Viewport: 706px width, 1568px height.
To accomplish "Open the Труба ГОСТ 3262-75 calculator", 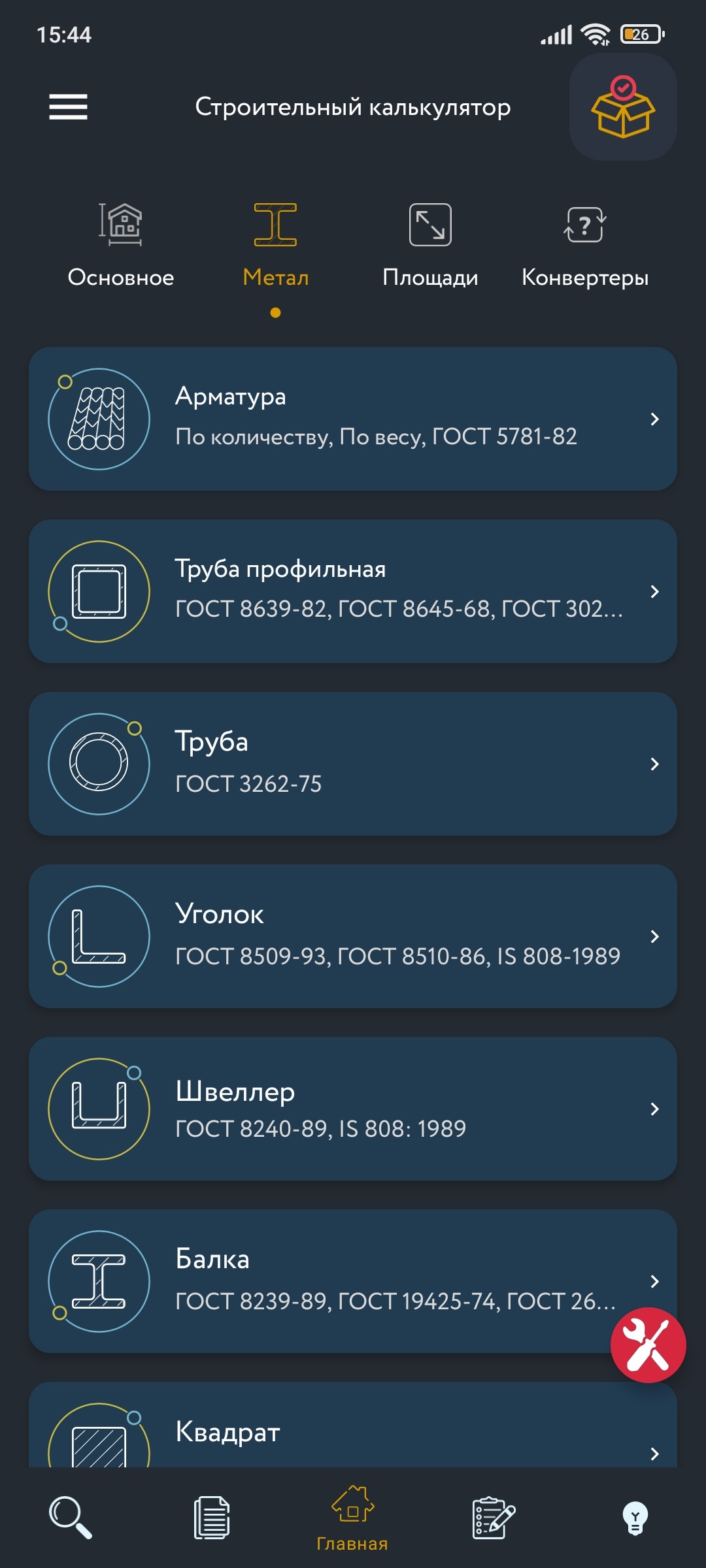I will pos(353,764).
